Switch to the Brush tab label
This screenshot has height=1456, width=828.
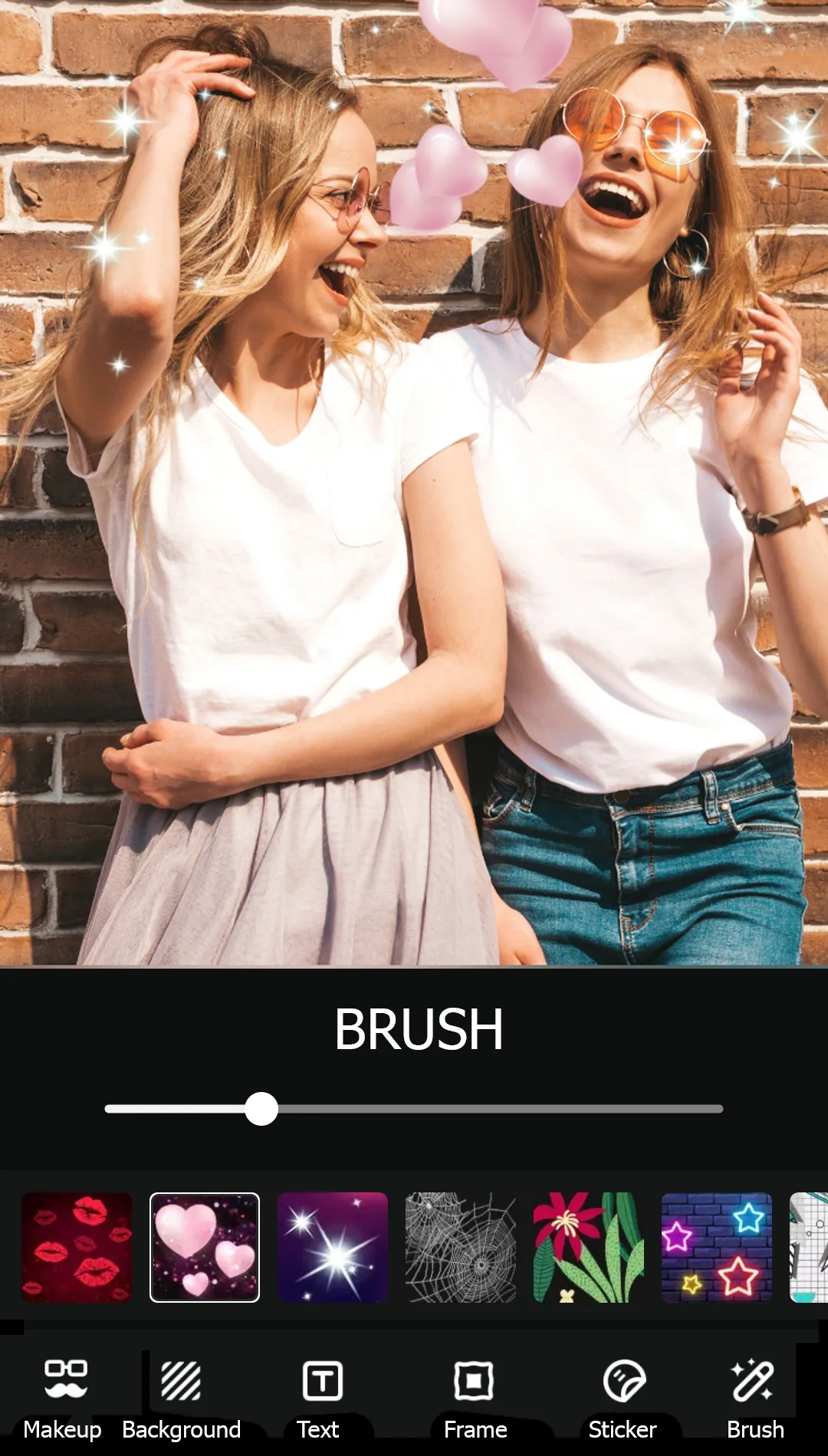(x=754, y=1428)
